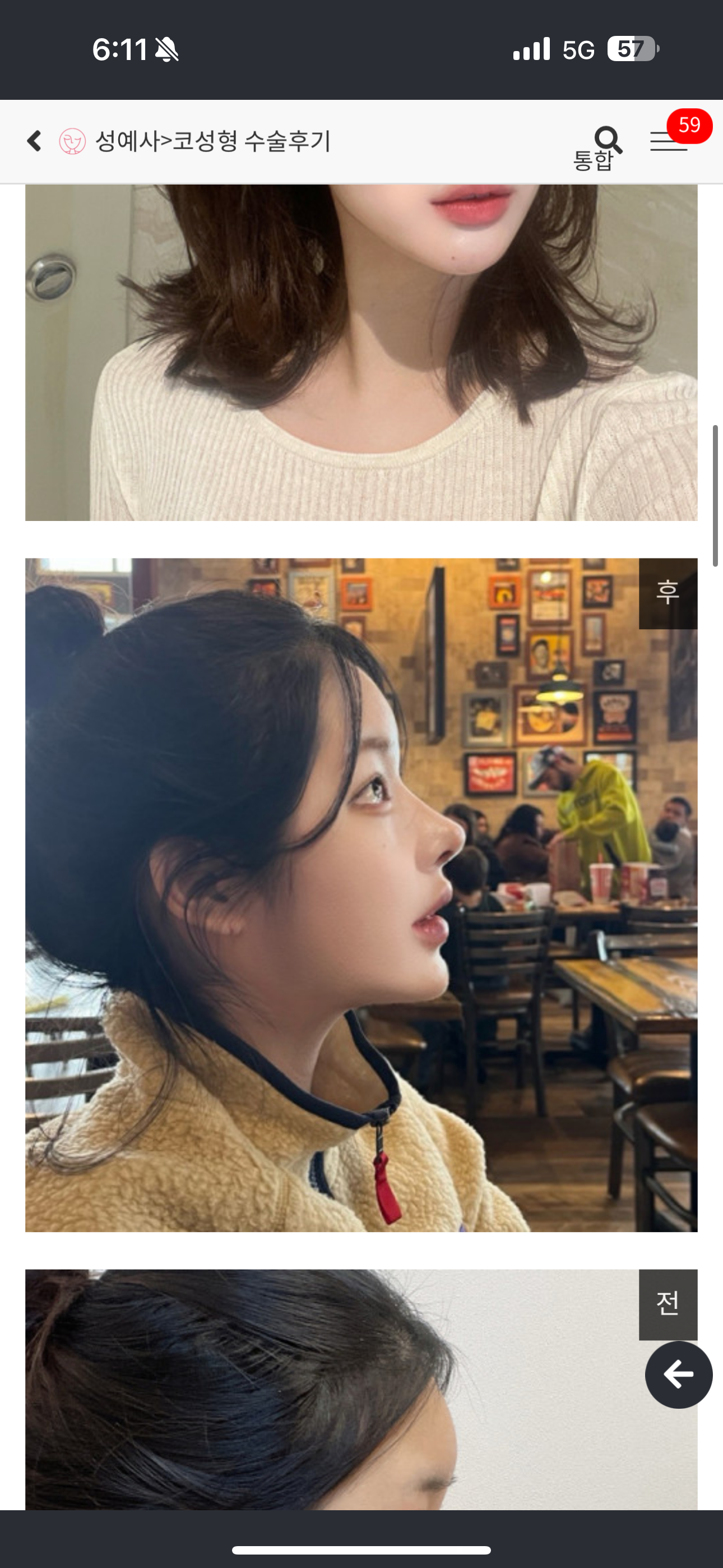This screenshot has width=723, height=1568.
Task: Open the 통합 search magnifier
Action: 606,142
